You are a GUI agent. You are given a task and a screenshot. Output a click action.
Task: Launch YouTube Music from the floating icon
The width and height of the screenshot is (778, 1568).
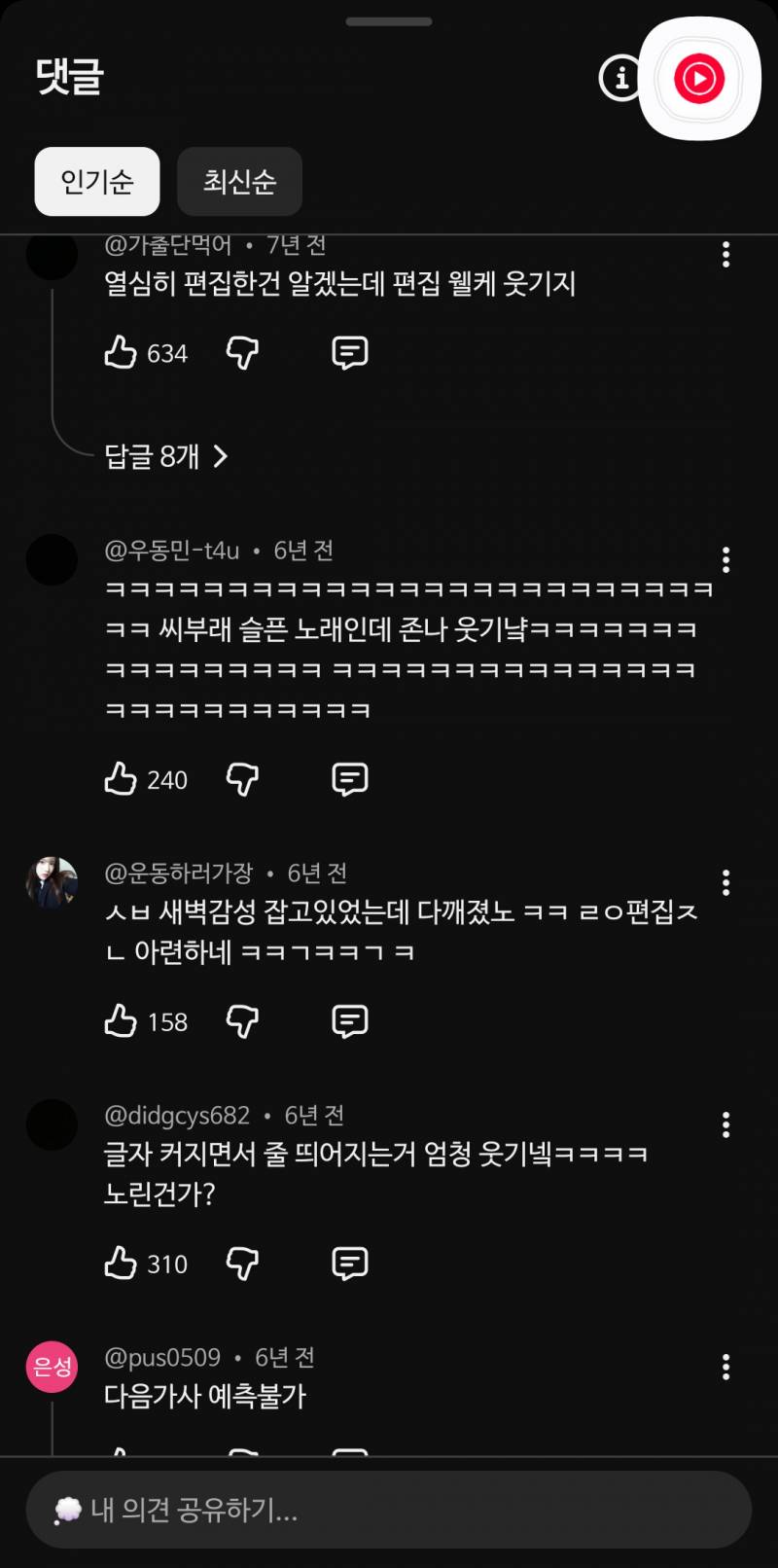(x=699, y=80)
